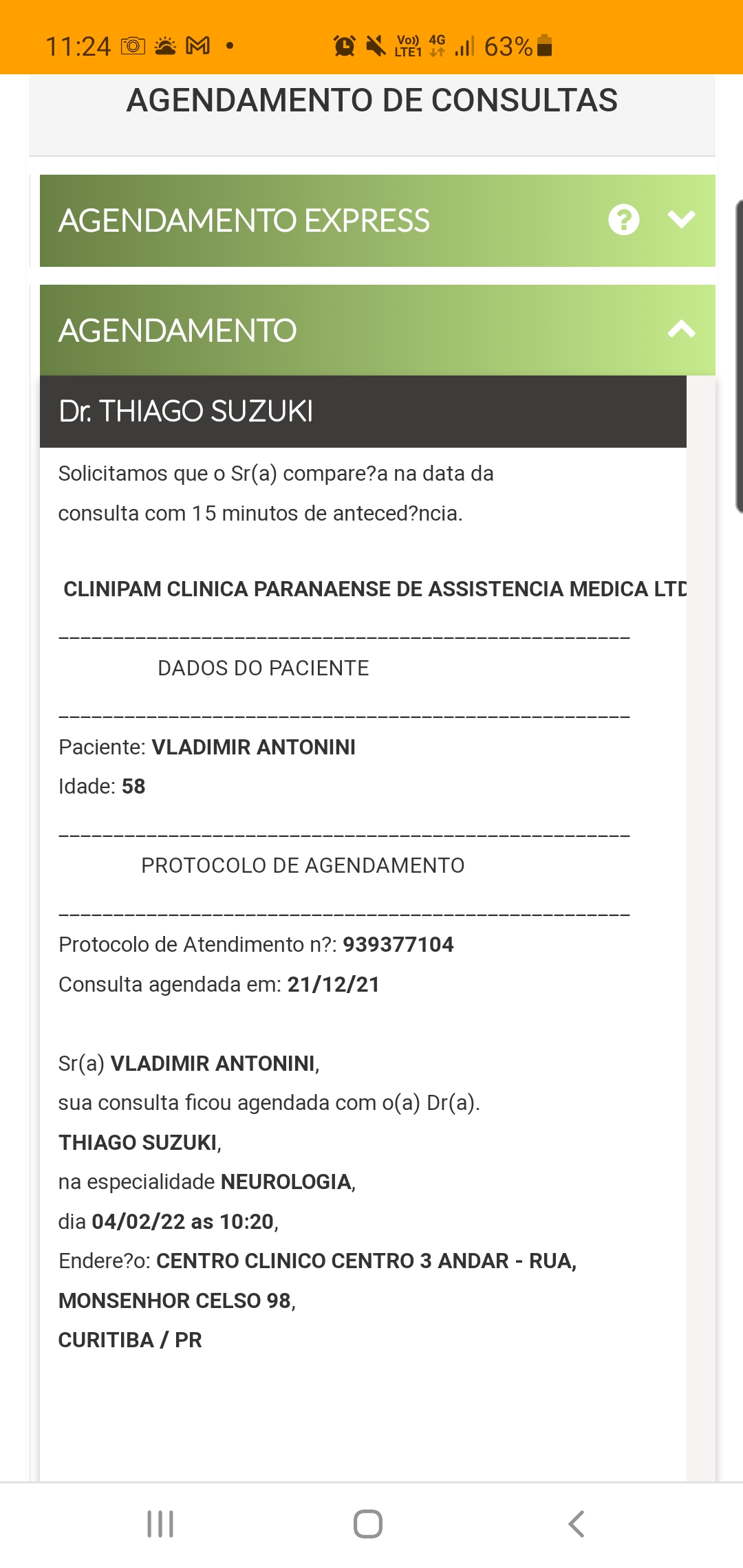Collapse the Agendamento section
743x1568 pixels.
pos(681,330)
